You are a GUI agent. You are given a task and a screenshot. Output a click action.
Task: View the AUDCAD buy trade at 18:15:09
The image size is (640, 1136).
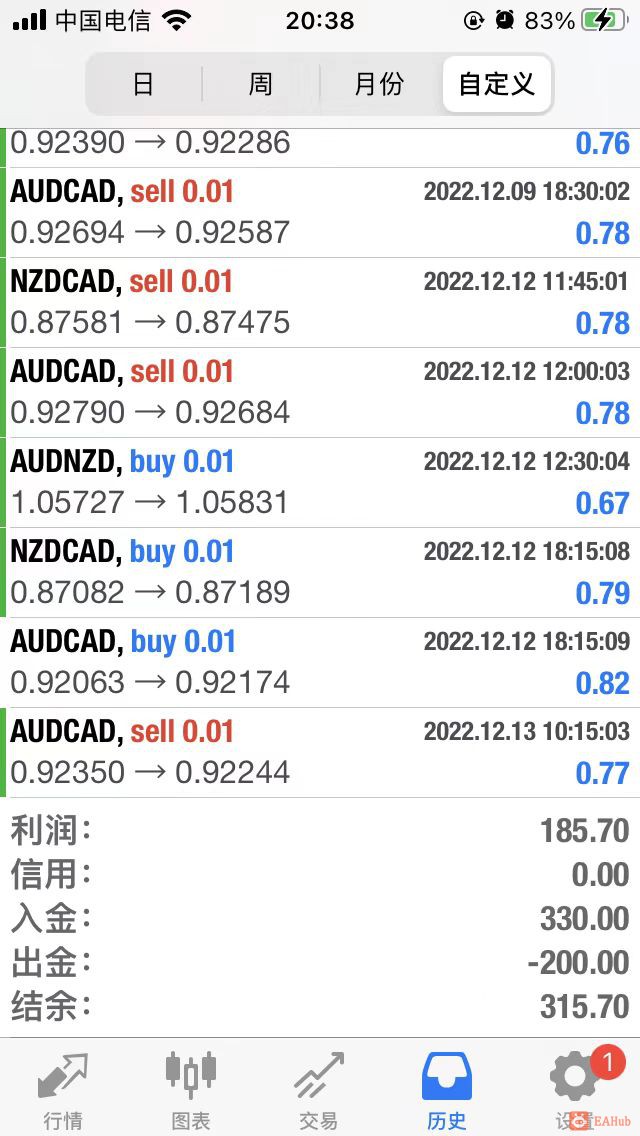point(320,662)
